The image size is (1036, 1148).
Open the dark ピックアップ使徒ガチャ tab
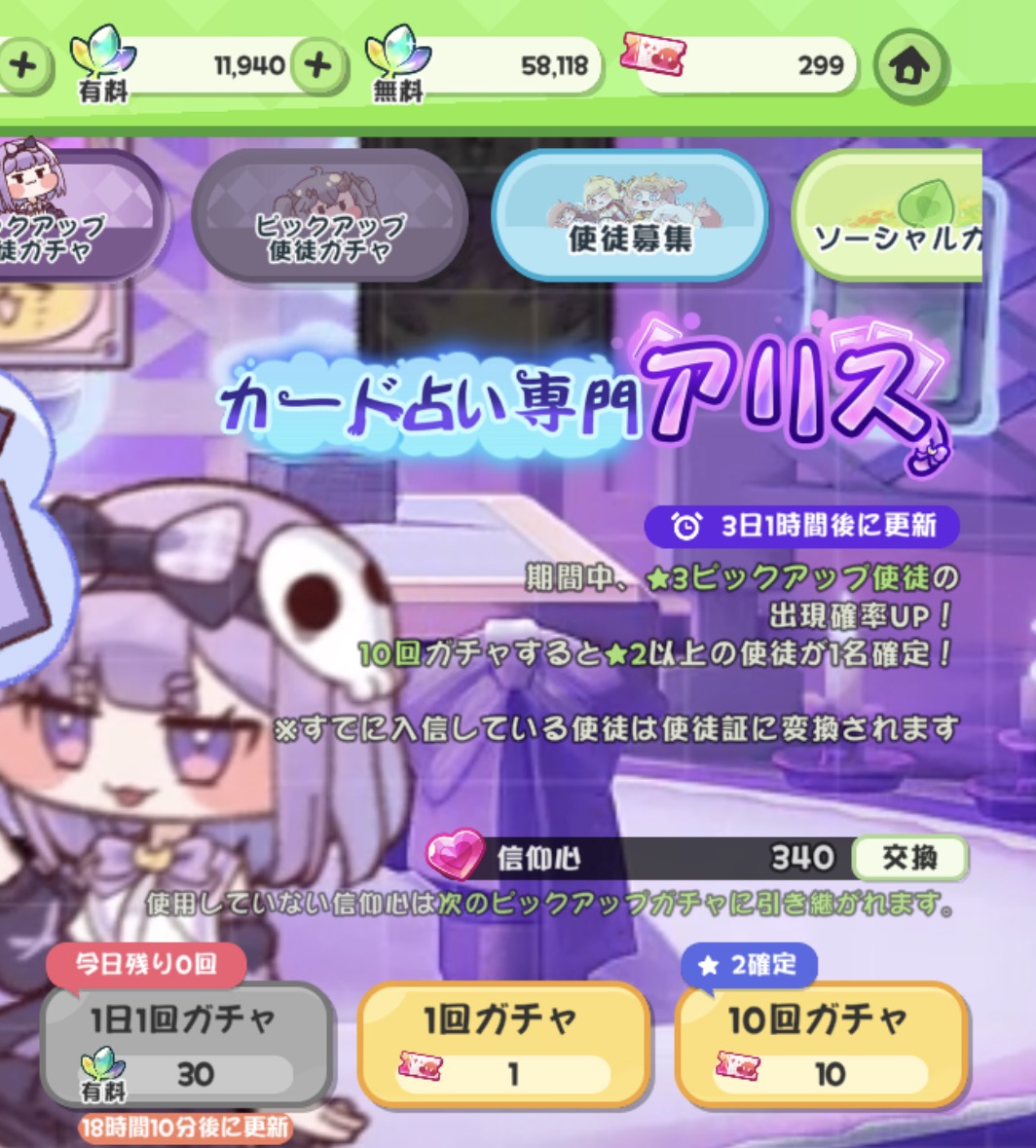(x=329, y=215)
